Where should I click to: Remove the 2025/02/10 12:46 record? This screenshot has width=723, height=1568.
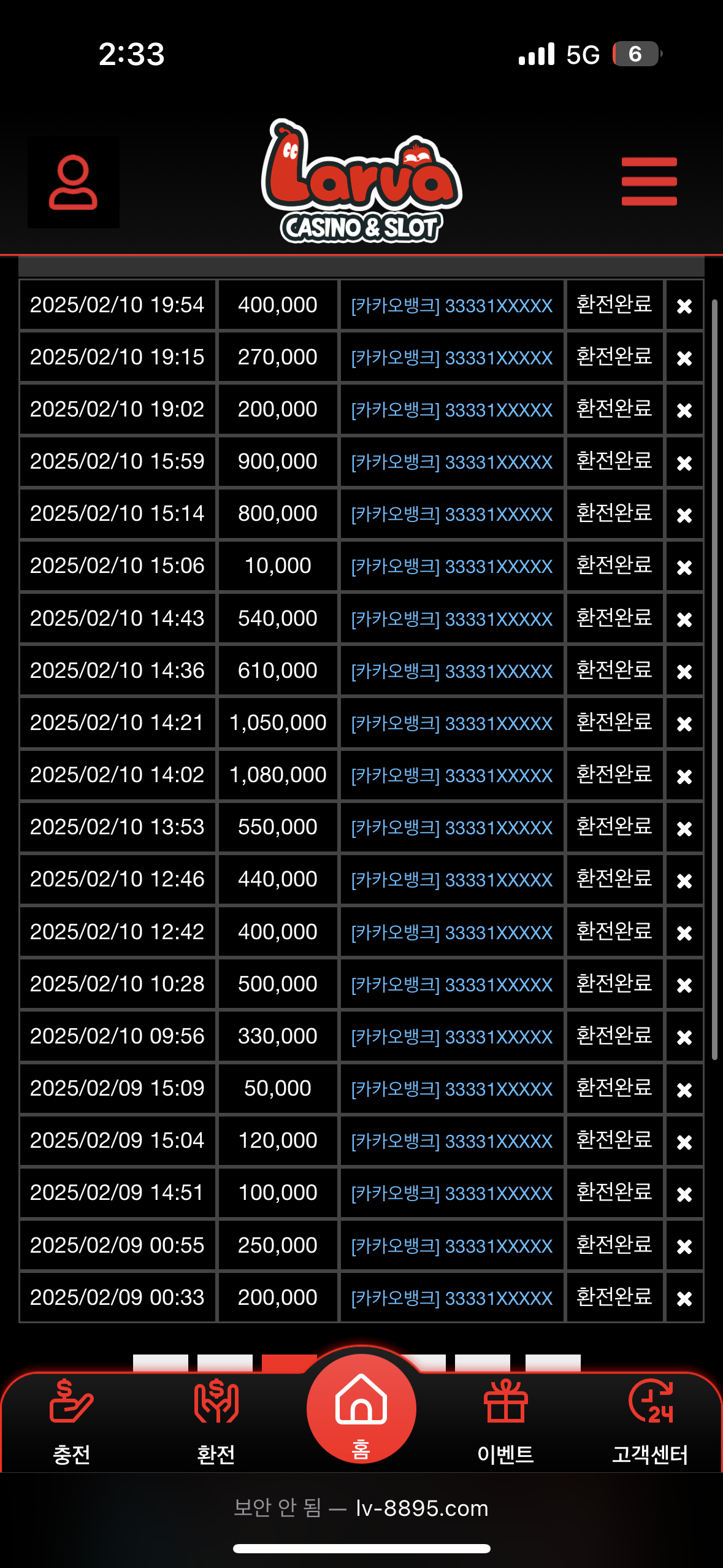point(684,880)
